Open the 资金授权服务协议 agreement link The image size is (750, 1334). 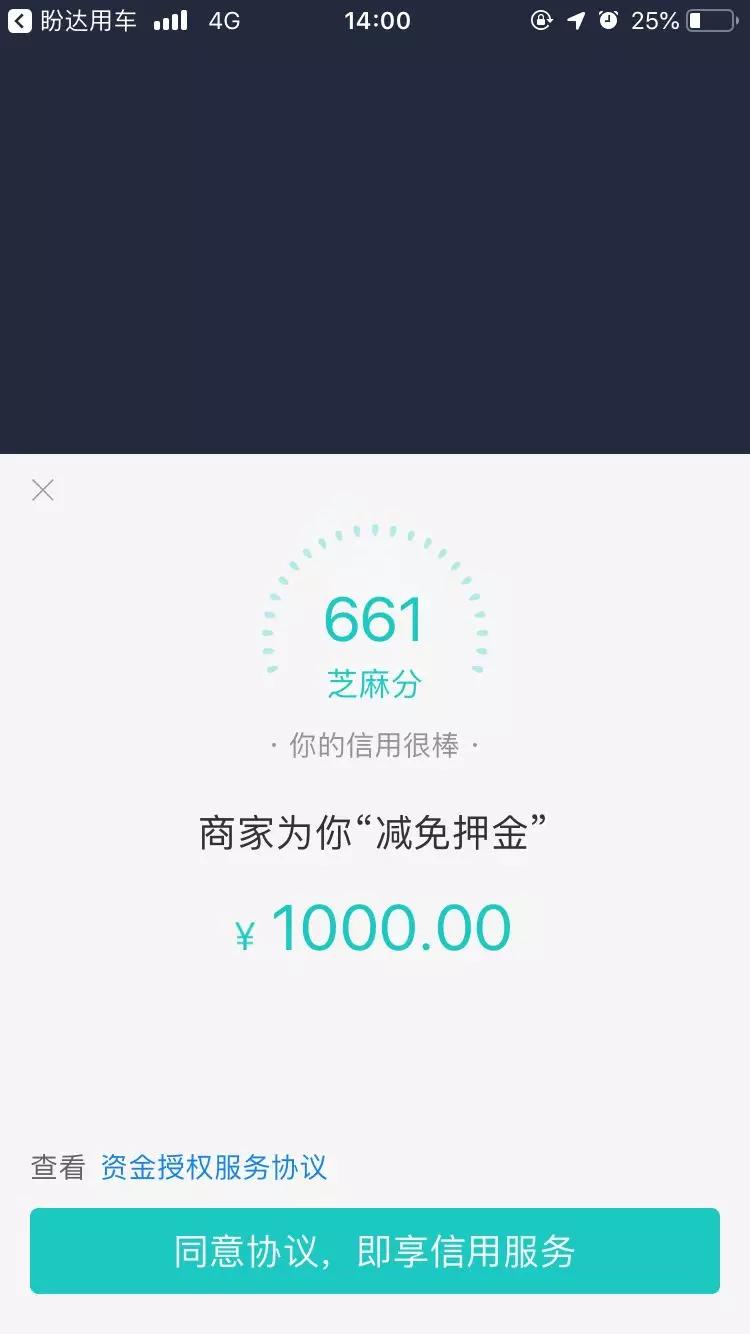click(x=213, y=1167)
